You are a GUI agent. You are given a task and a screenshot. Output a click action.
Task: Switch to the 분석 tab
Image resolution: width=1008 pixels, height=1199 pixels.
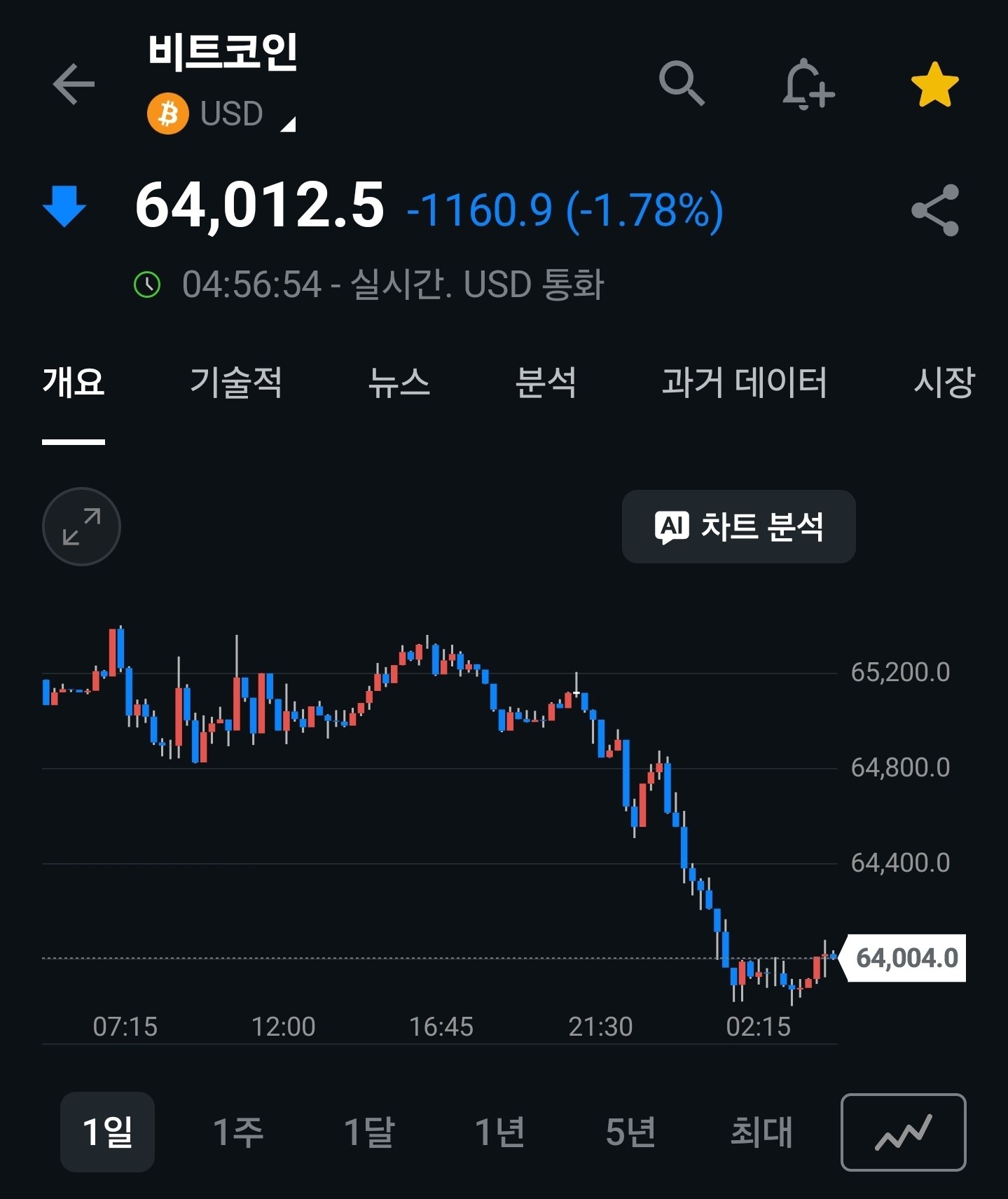point(546,383)
